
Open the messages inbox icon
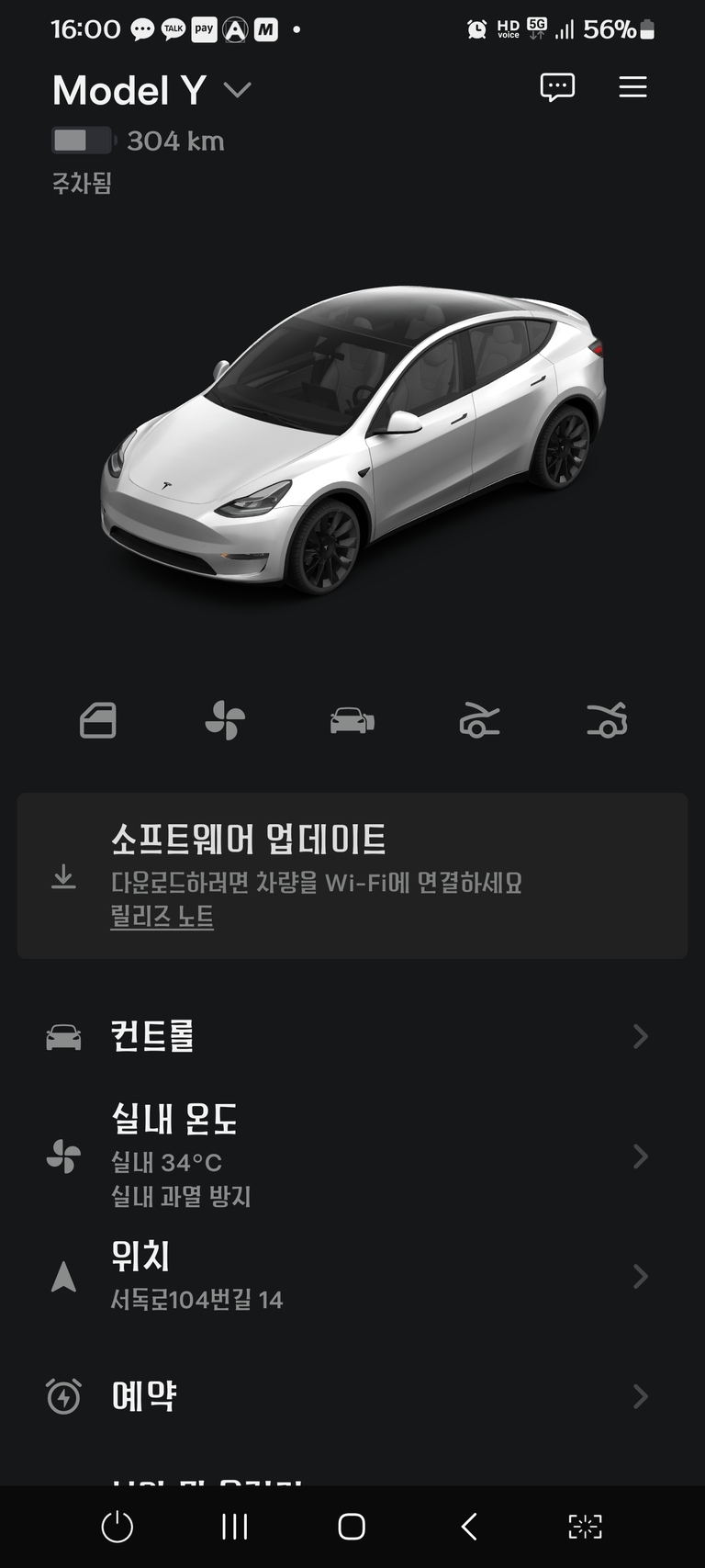coord(557,87)
